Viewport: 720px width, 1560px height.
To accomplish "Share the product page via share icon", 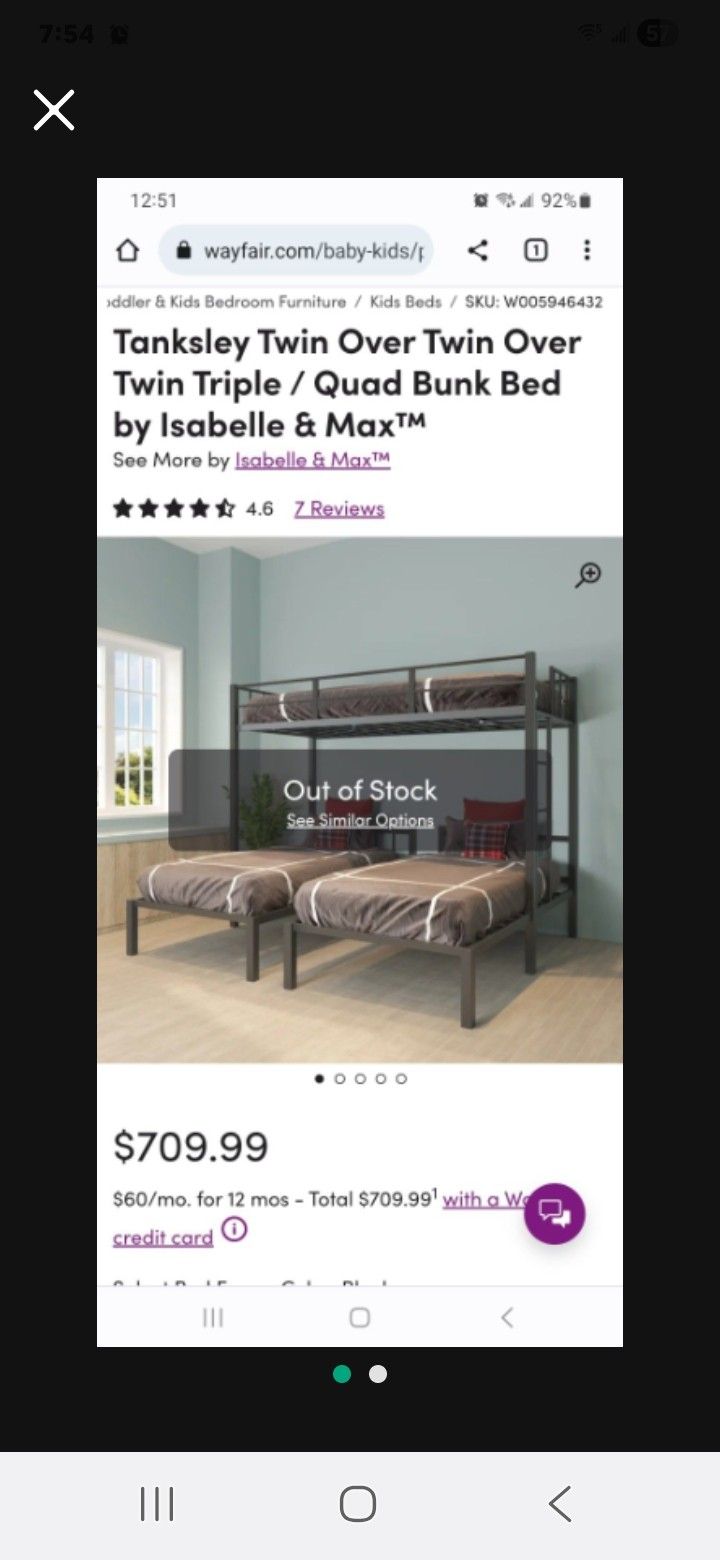I will [x=477, y=251].
